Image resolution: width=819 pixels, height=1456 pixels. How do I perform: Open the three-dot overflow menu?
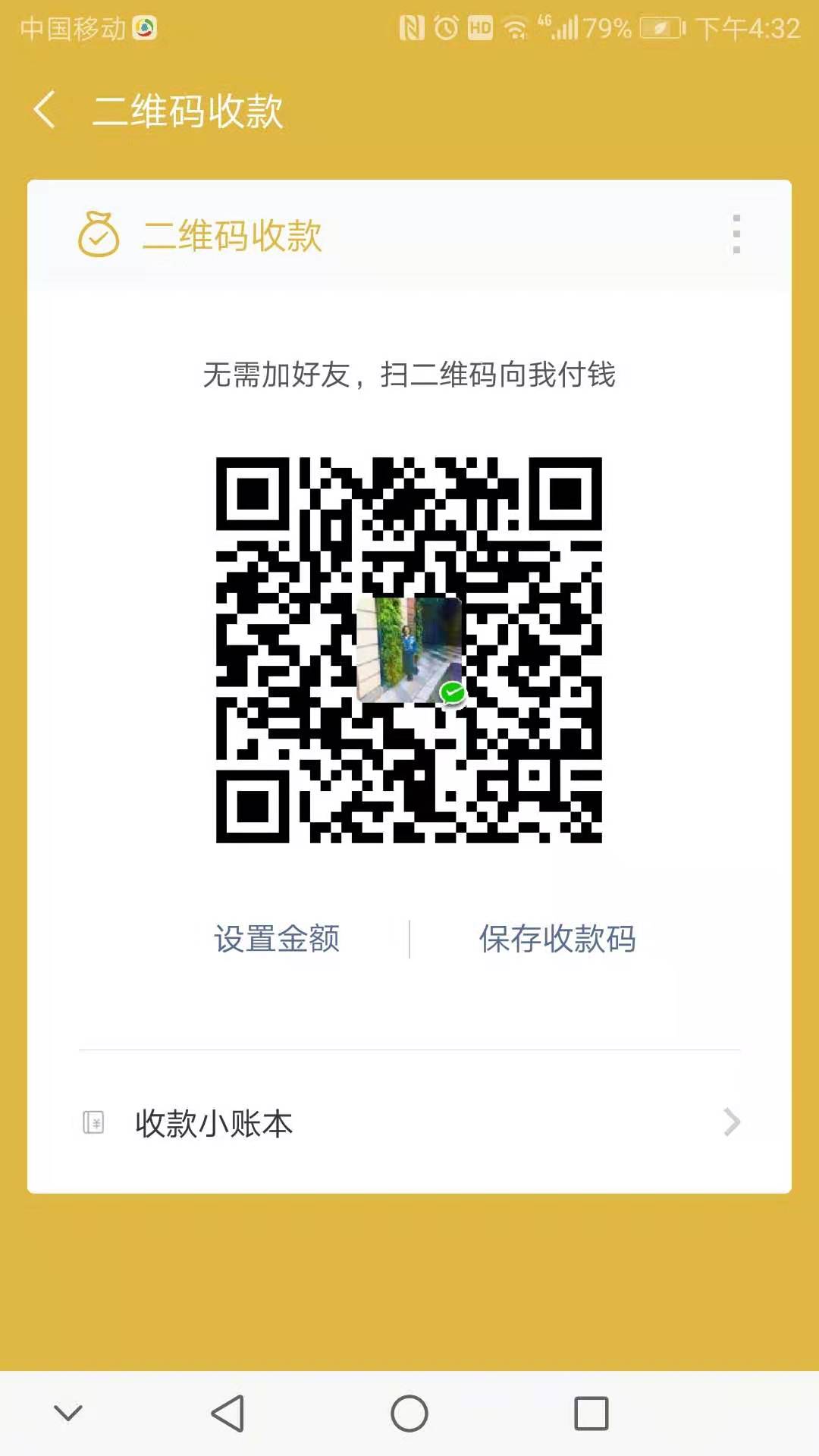[x=736, y=234]
